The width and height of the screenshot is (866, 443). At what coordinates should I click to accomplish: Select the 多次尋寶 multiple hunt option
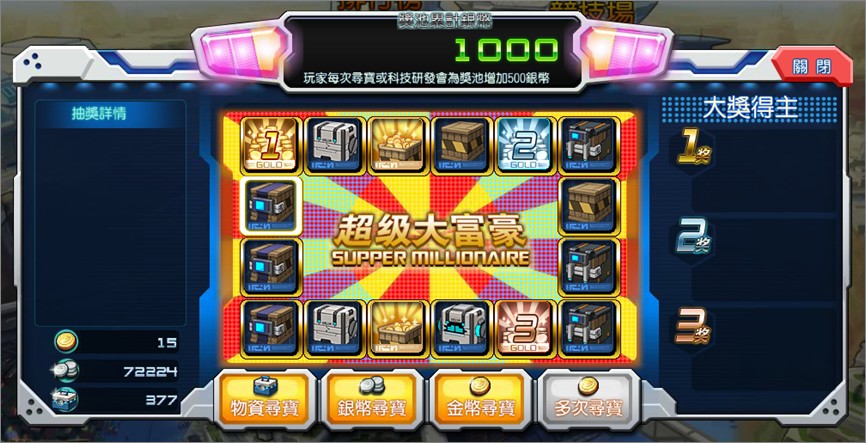(588, 398)
